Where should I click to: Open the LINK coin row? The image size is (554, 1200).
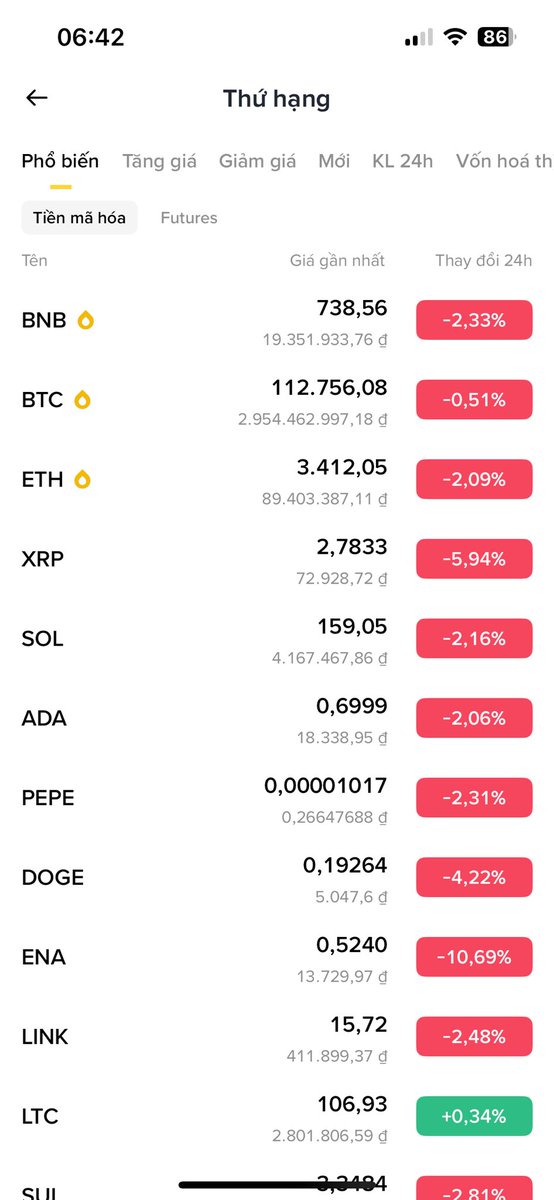click(x=277, y=1037)
